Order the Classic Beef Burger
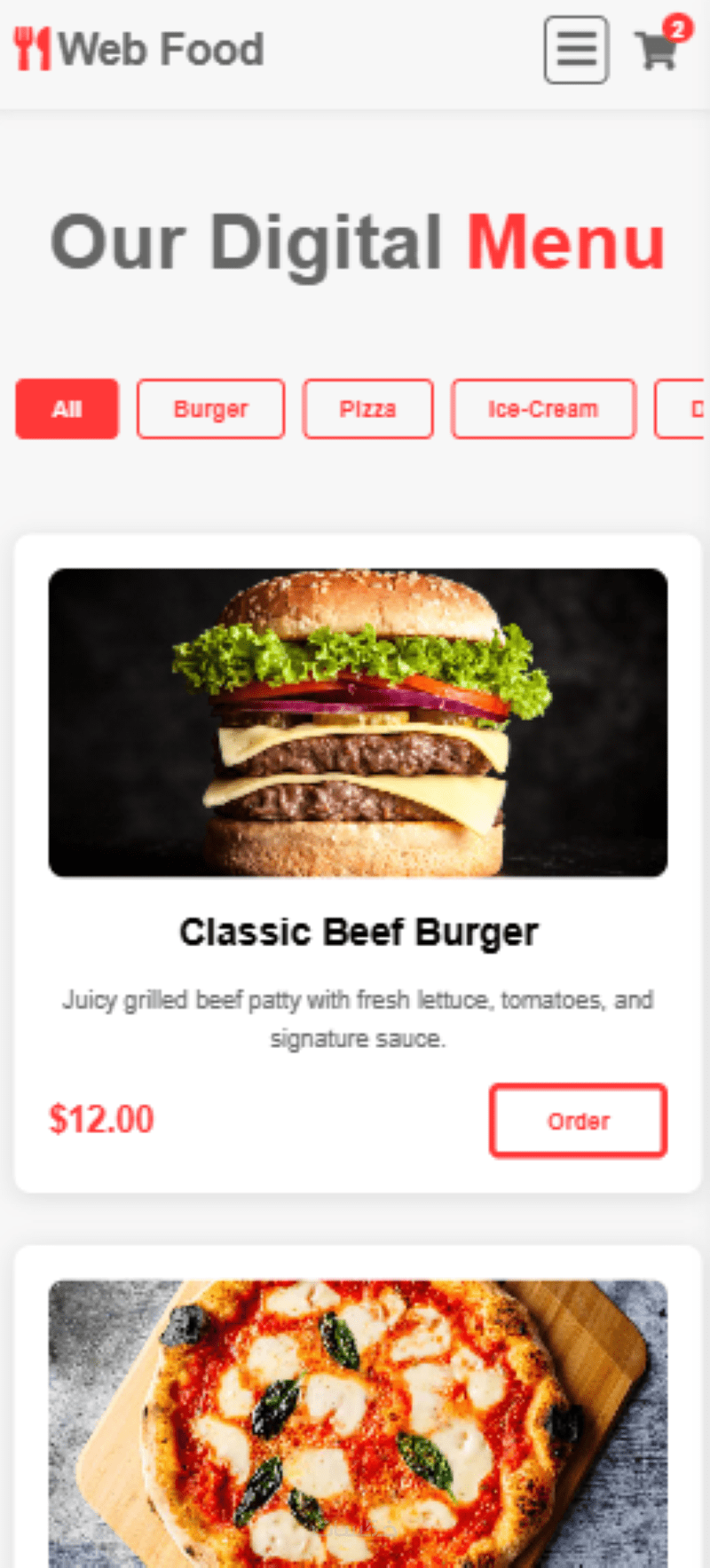The image size is (710, 1568). pos(578,1121)
